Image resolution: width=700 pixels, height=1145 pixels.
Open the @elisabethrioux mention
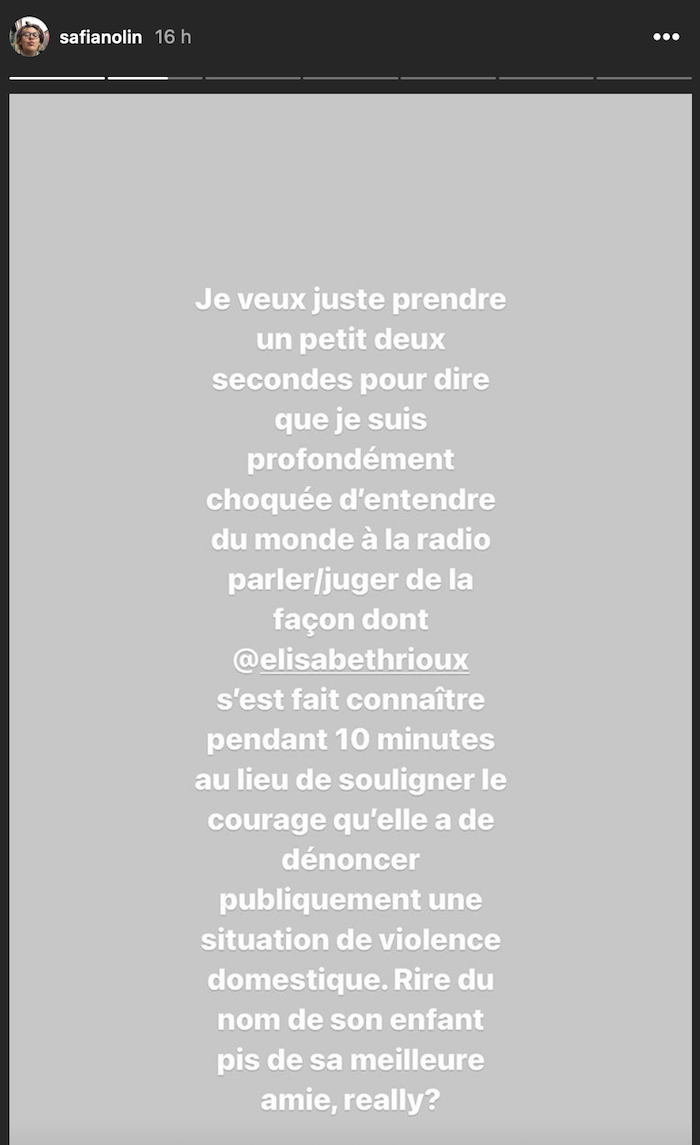350,659
